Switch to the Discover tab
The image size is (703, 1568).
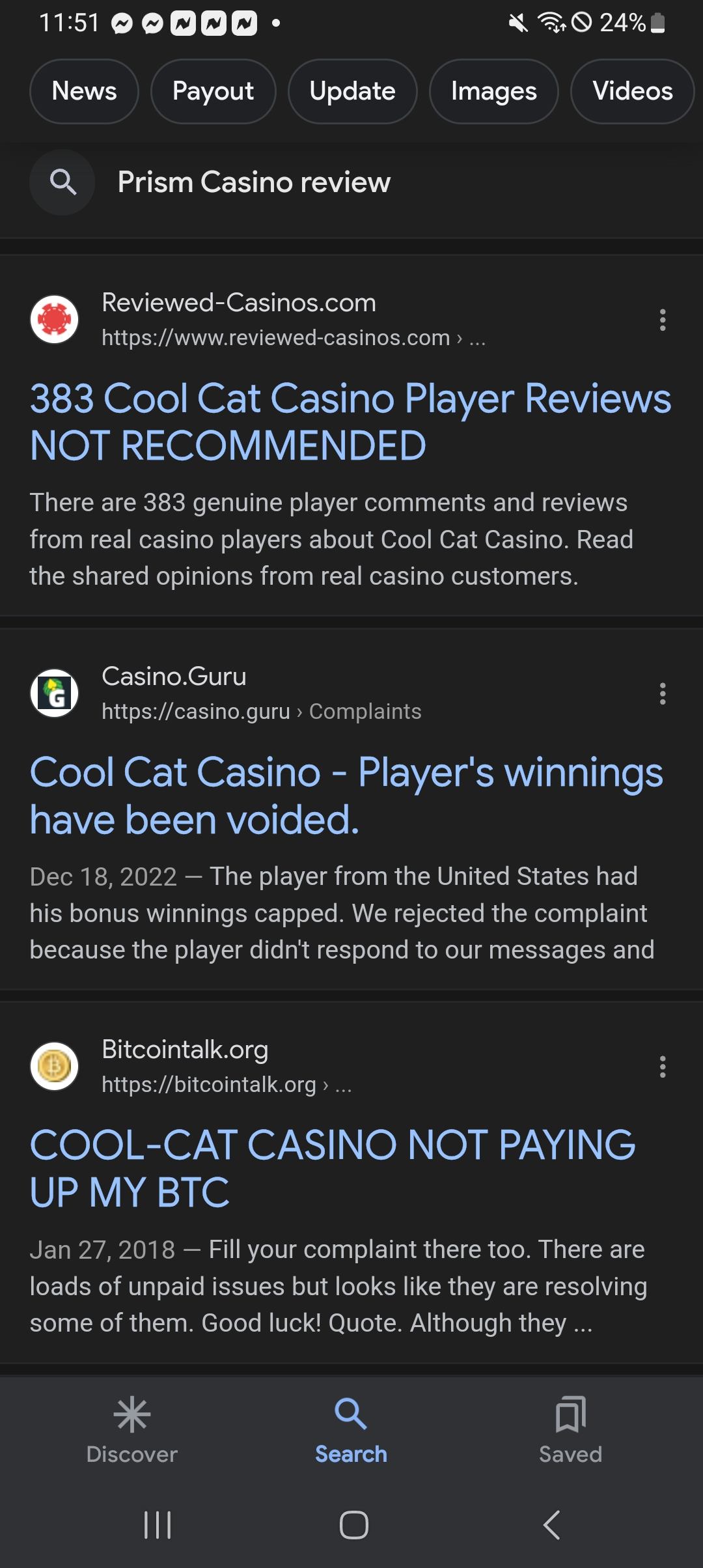click(x=132, y=1431)
